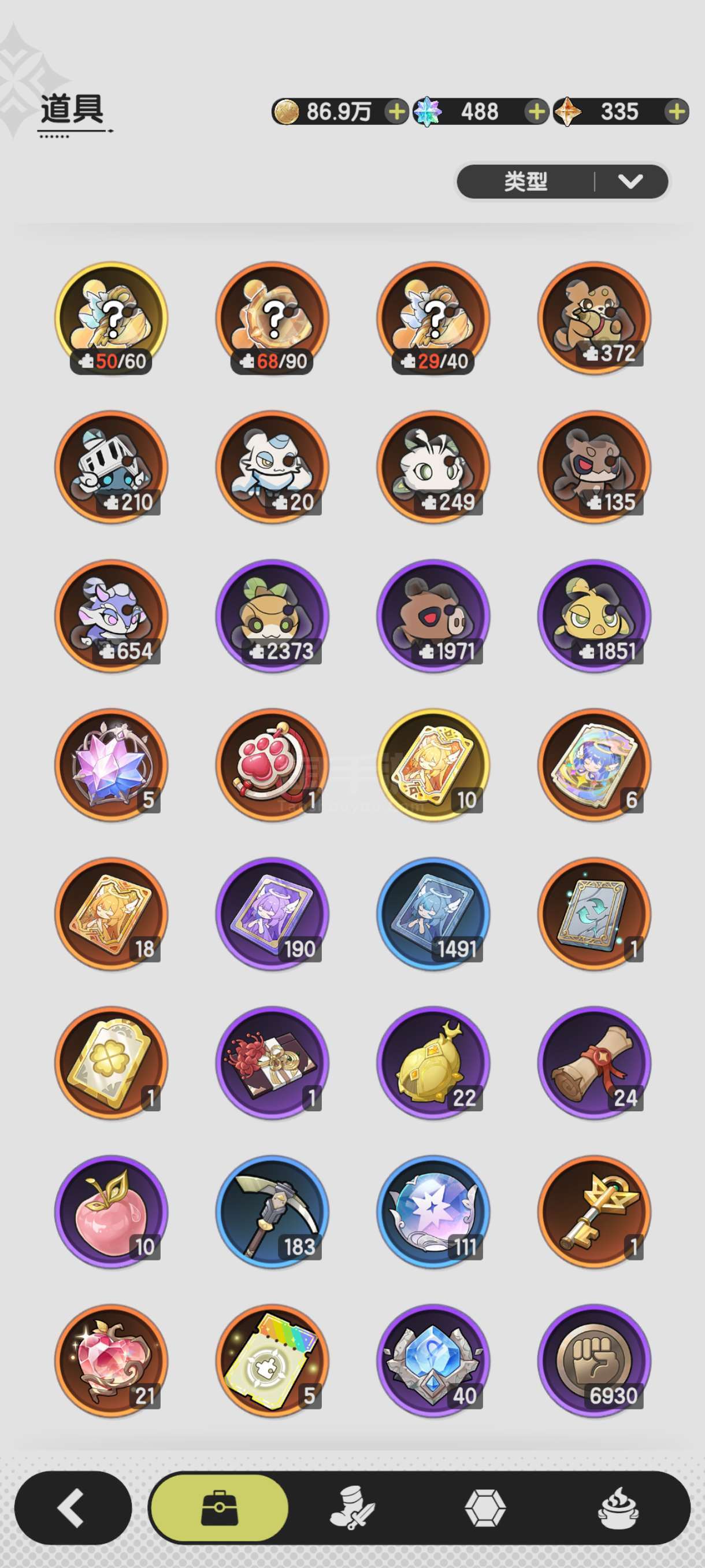Open the mystery fragment item showing 50/60
705x1568 pixels.
[x=112, y=319]
